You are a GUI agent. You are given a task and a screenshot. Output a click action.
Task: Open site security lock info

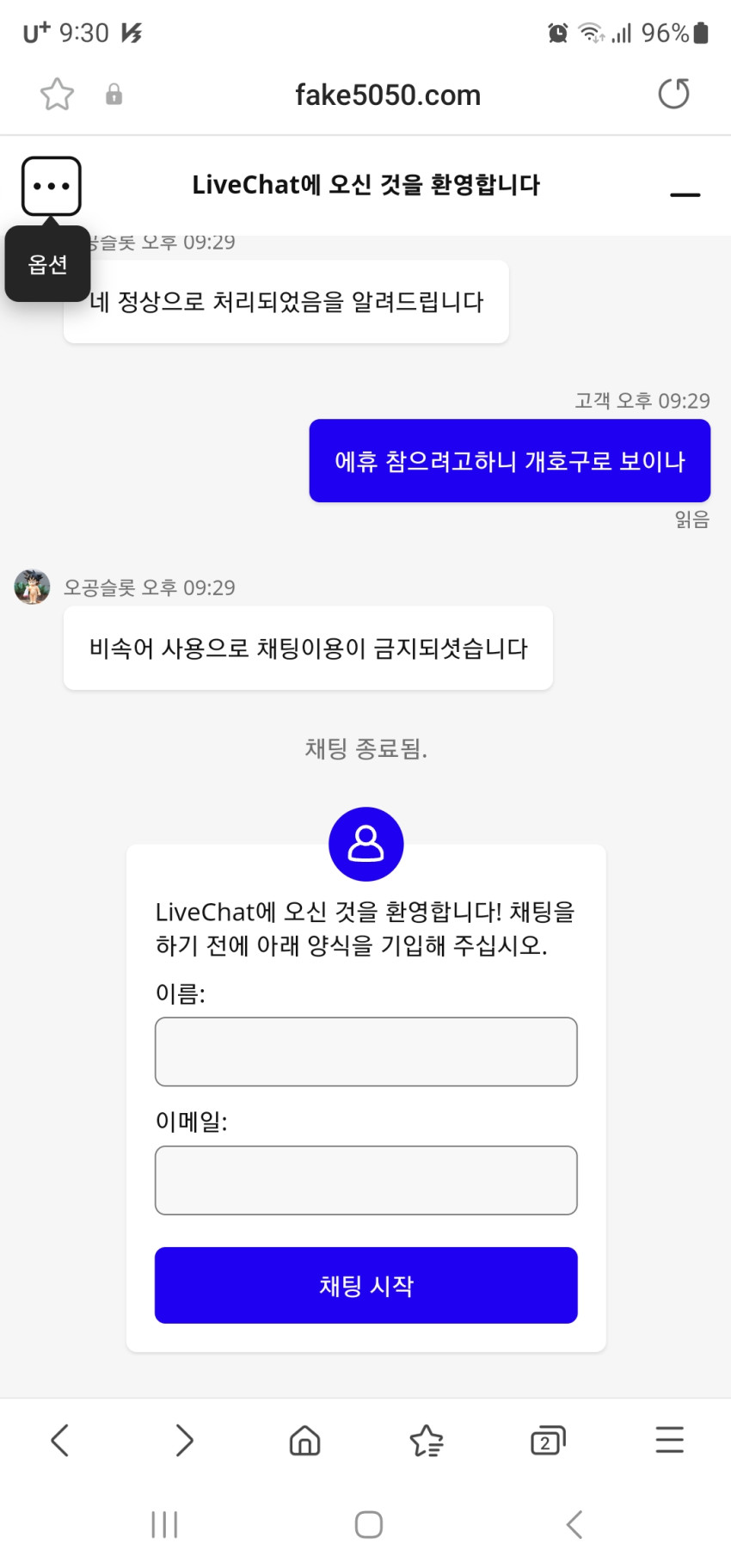114,94
